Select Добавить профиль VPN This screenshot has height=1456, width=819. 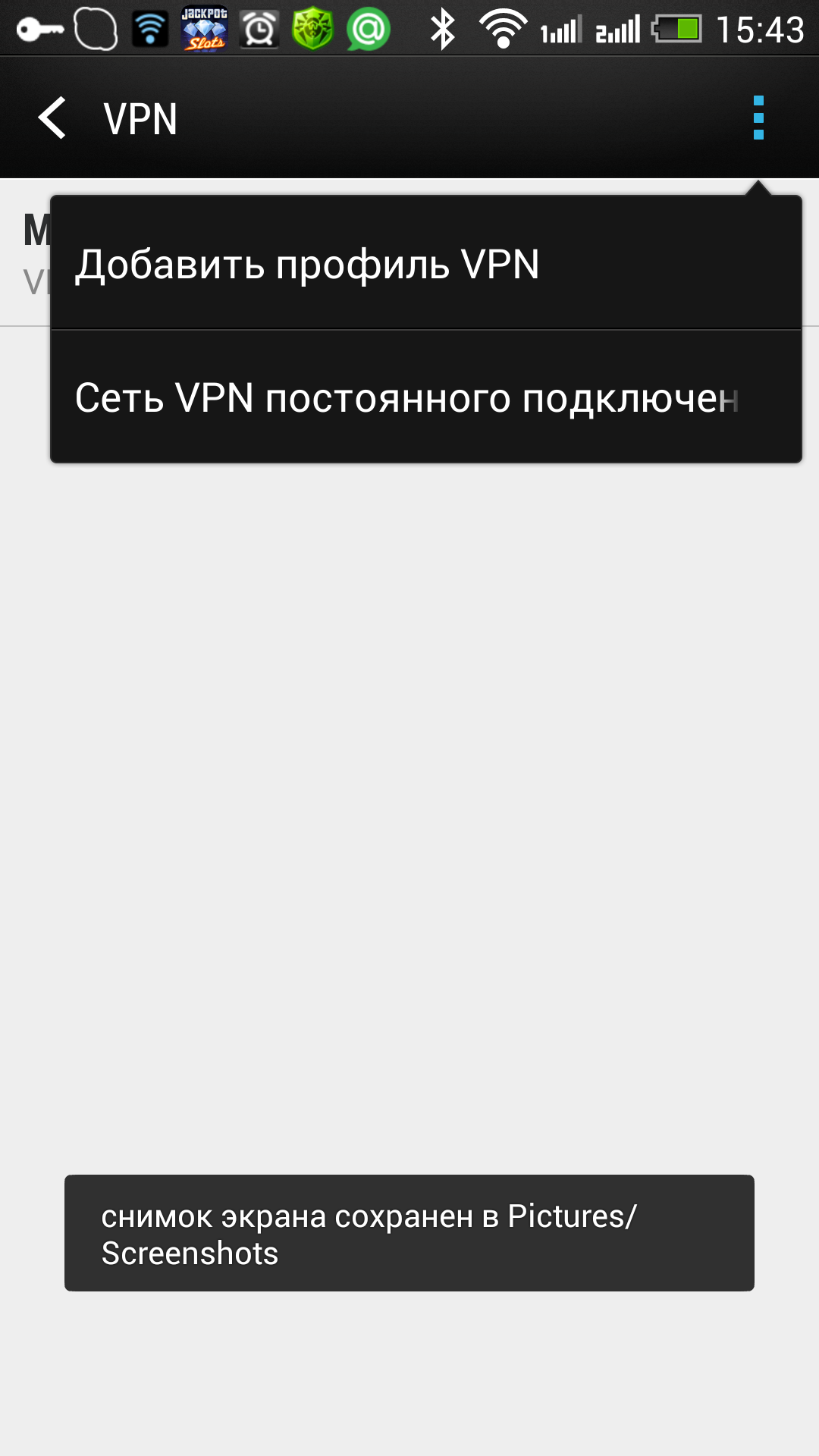pos(425,264)
